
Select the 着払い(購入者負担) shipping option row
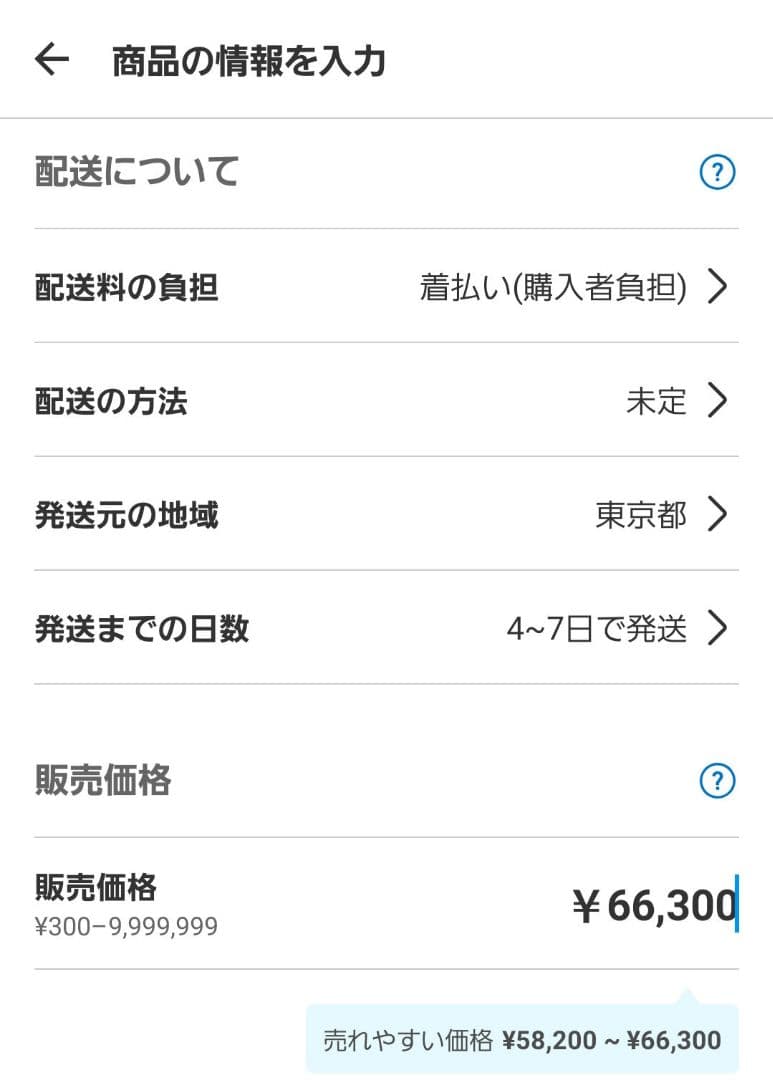553,287
